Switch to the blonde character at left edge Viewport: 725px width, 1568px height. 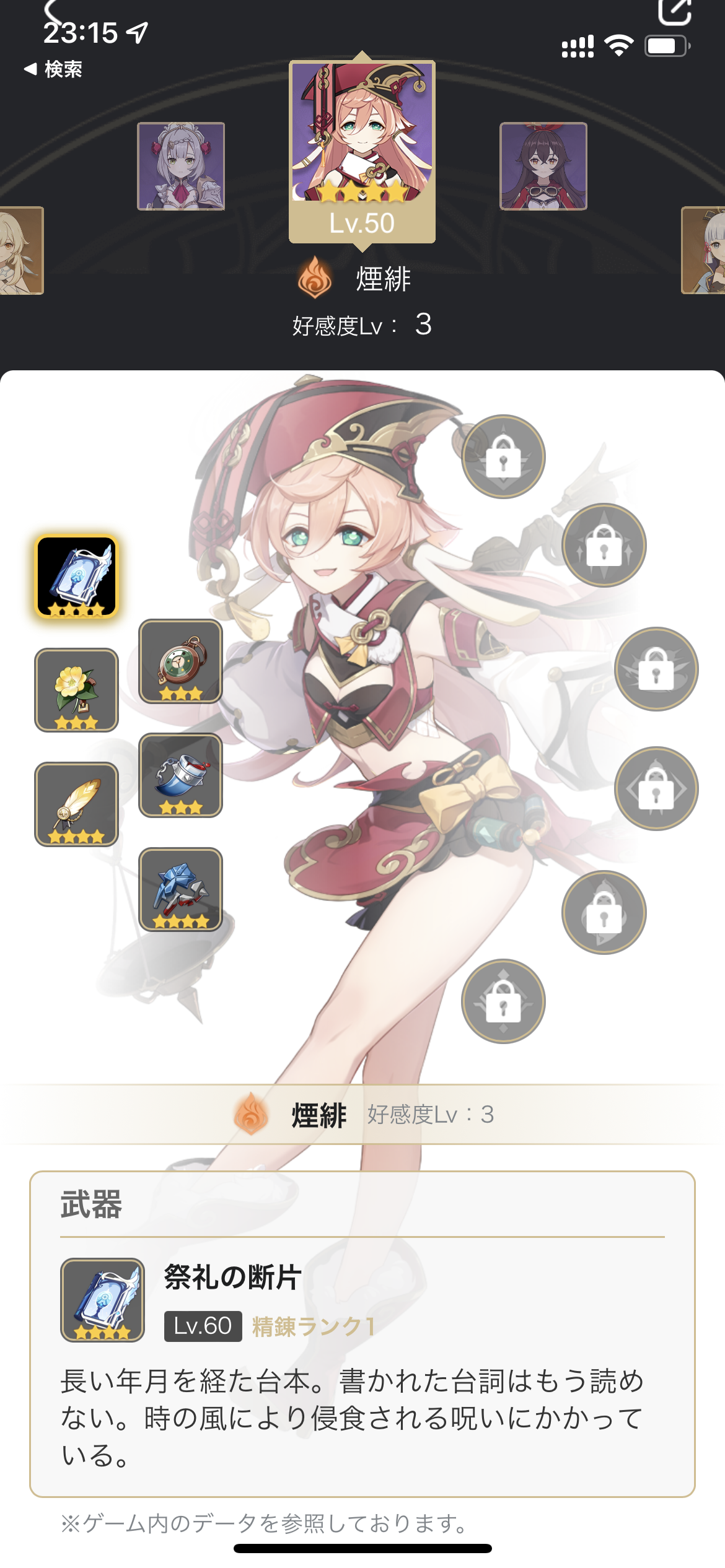(21, 250)
